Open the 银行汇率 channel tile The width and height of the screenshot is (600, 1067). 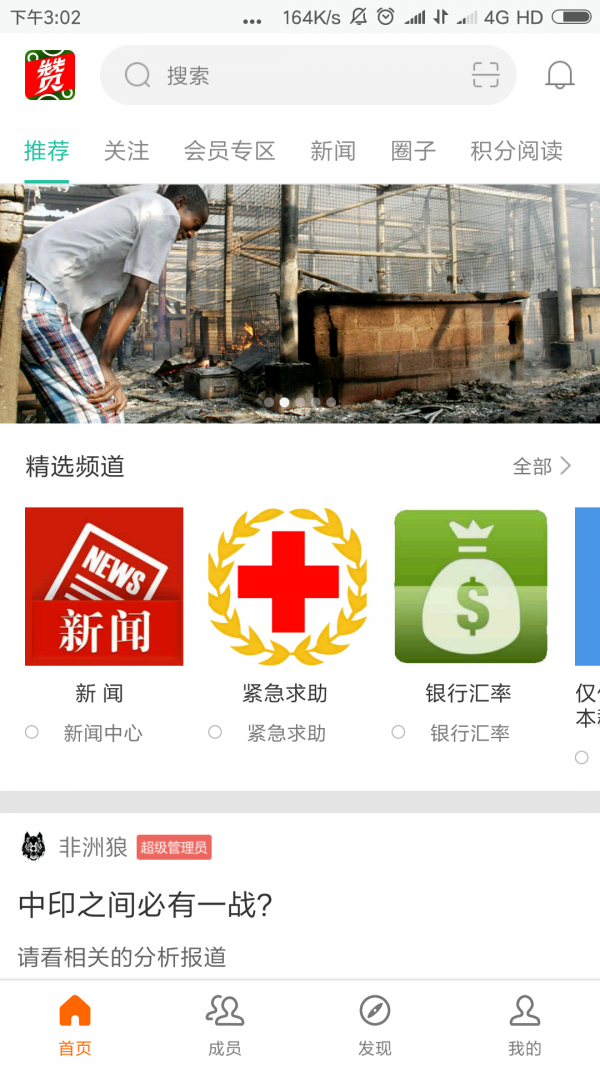pyautogui.click(x=471, y=587)
